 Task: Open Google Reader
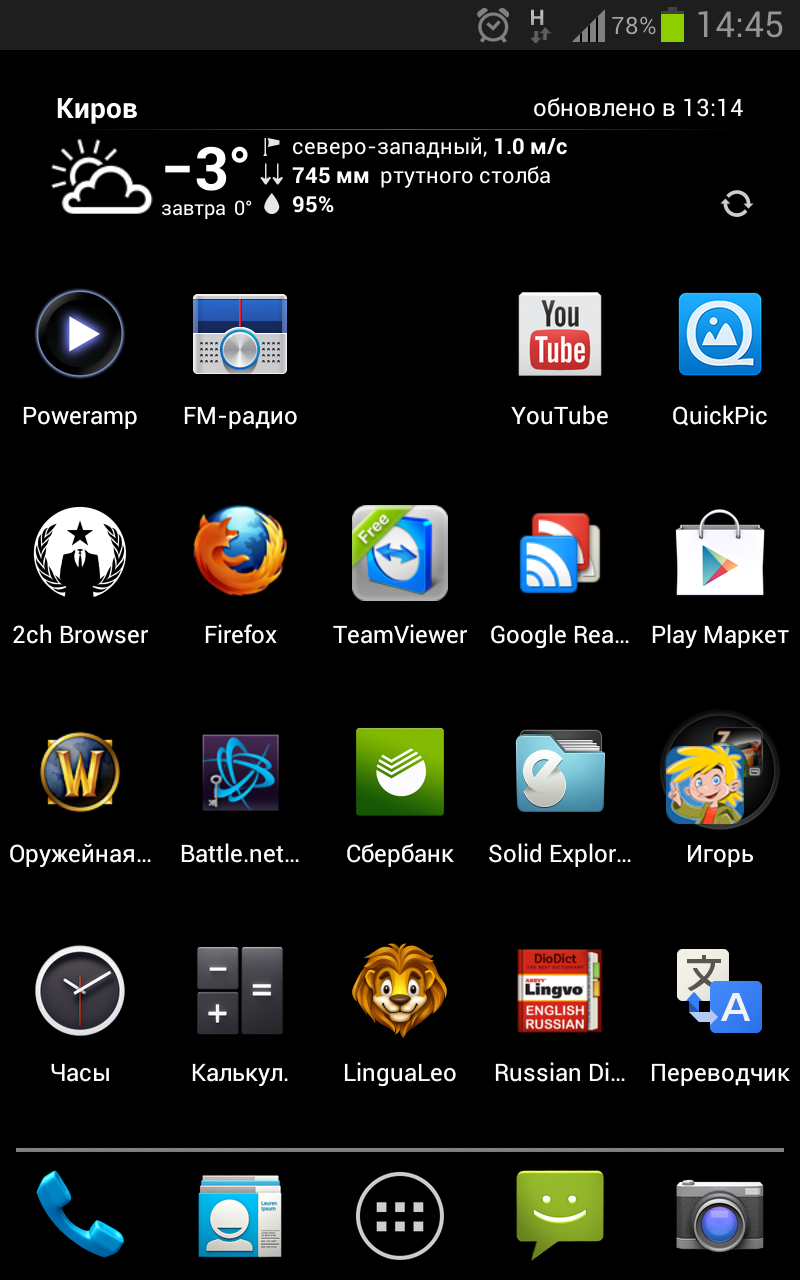pos(560,553)
